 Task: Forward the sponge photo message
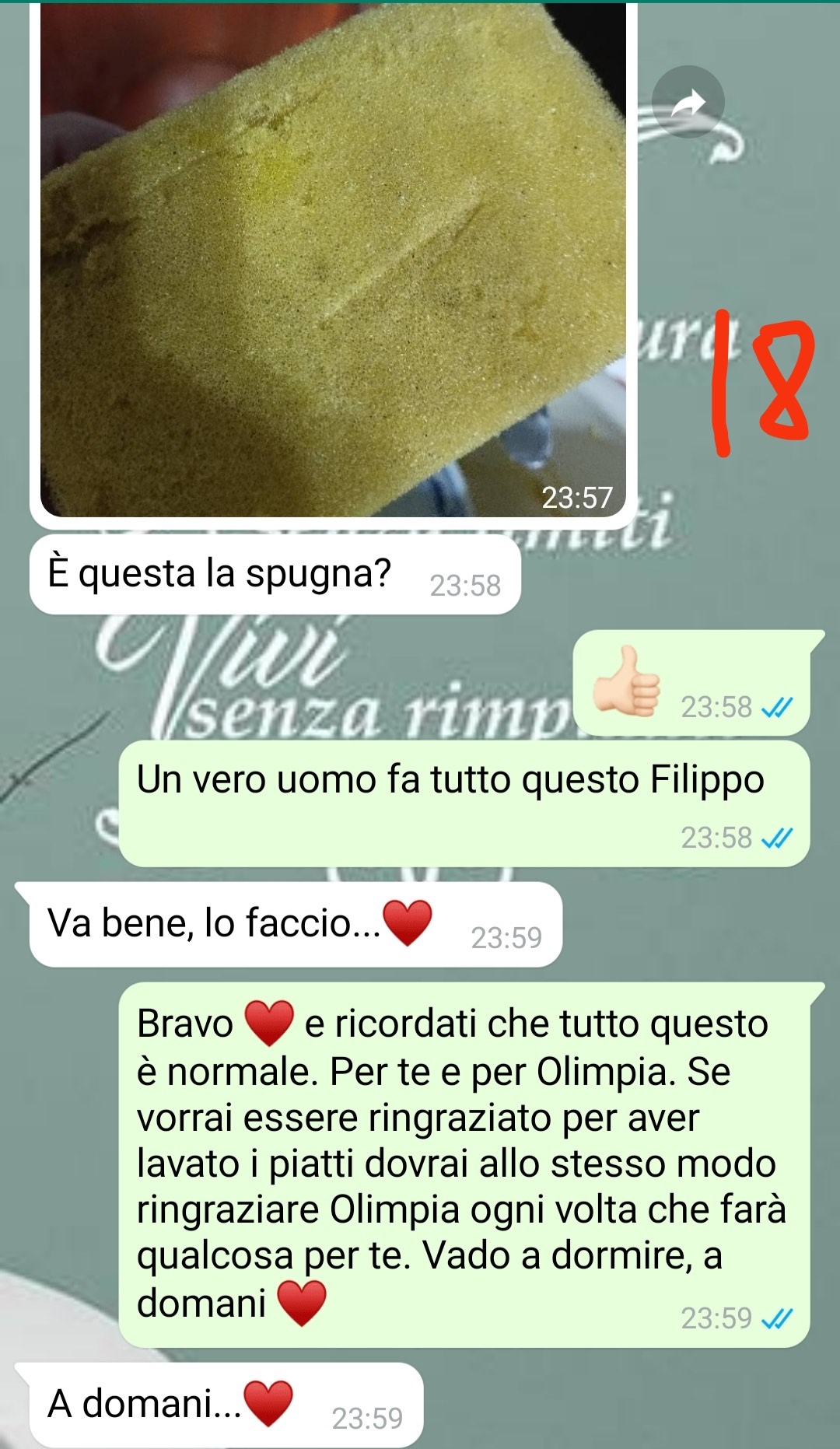pos(688,102)
